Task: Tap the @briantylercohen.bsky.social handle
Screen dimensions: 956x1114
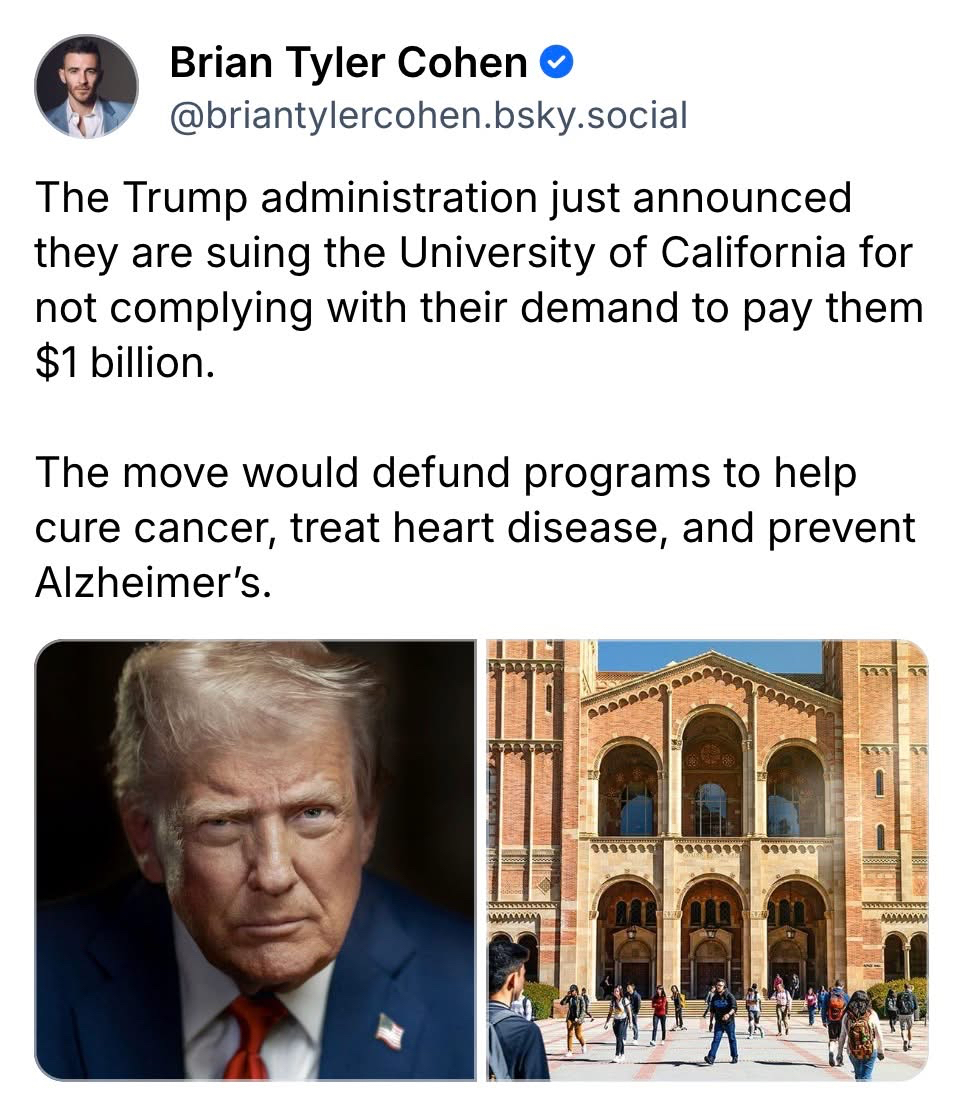Action: [x=429, y=116]
